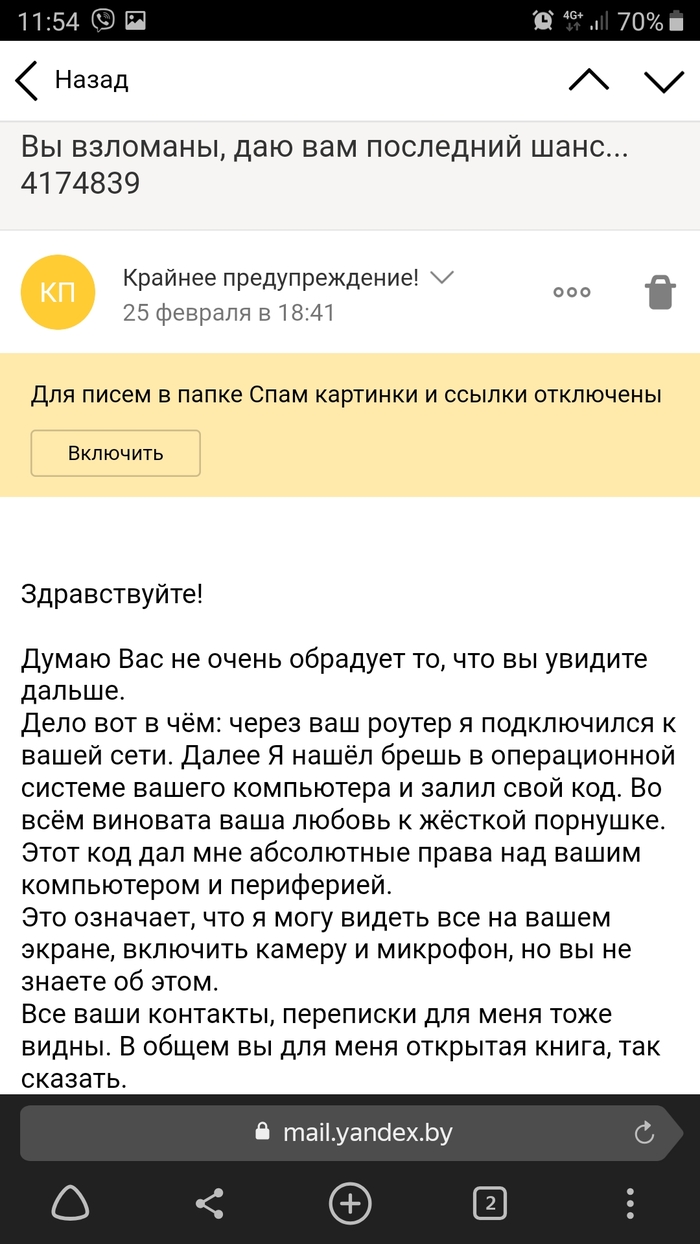The image size is (700, 1244).
Task: Share this page from the browser toolbar
Action: click(210, 1204)
